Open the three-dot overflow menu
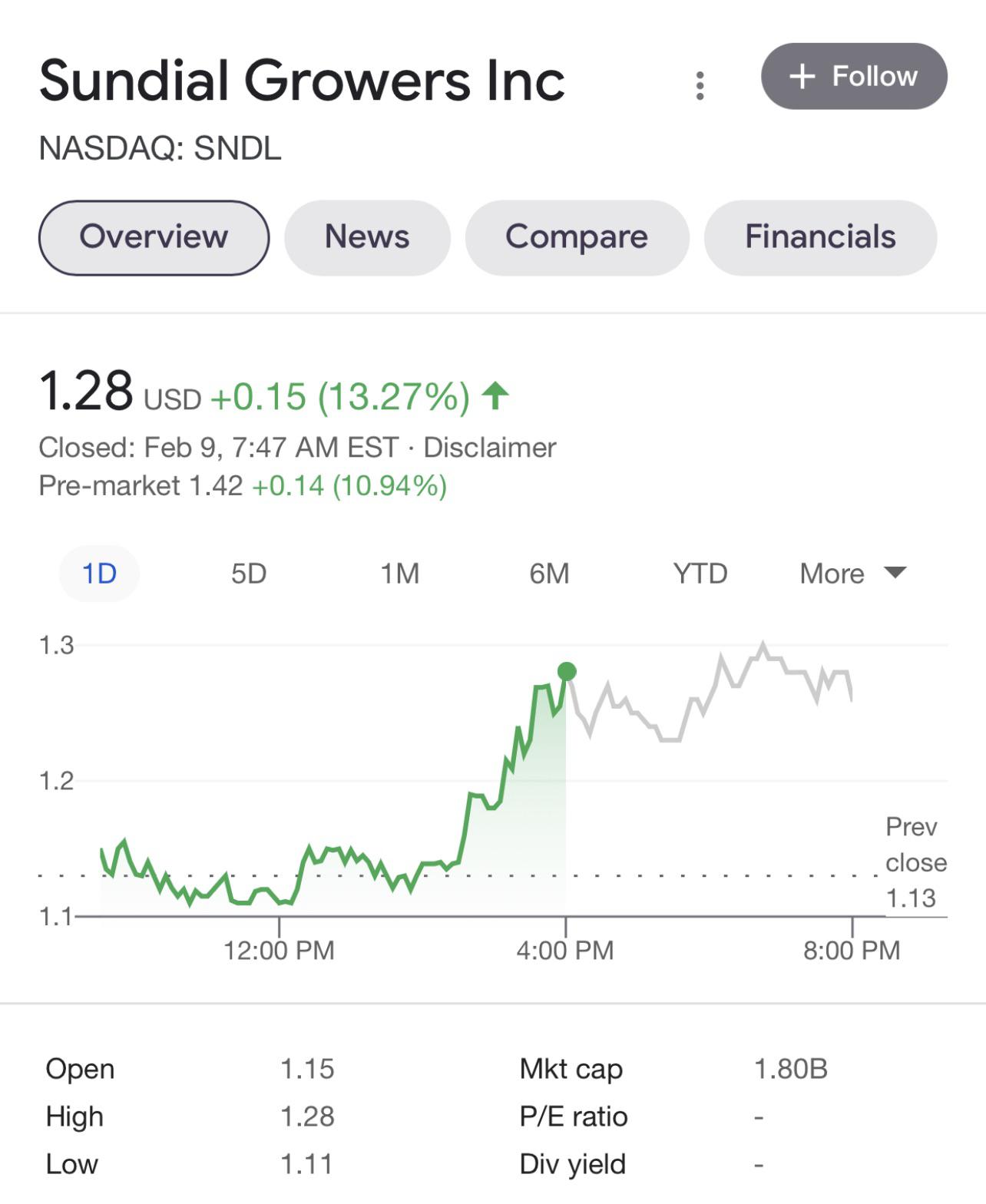This screenshot has width=986, height=1204. point(700,85)
